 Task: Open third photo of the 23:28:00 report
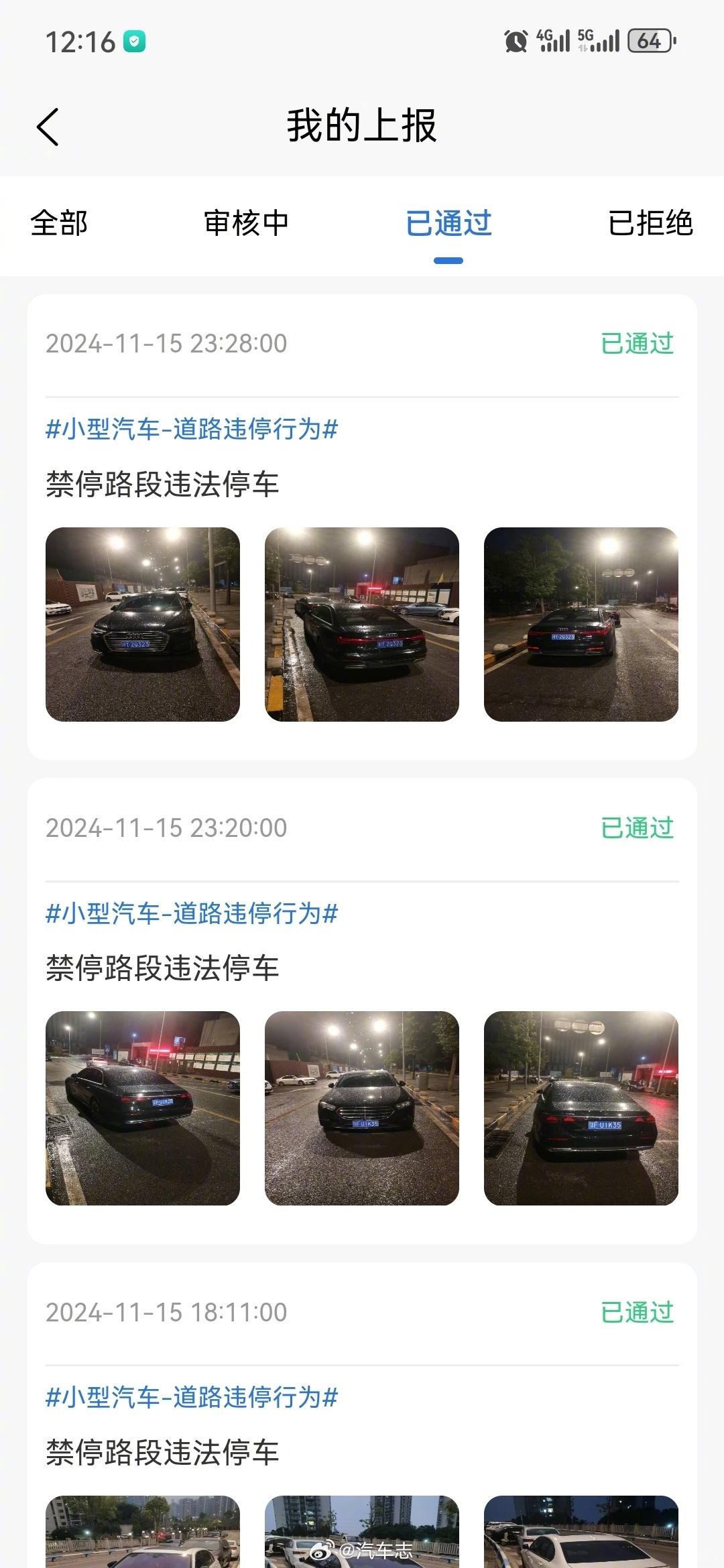tap(581, 624)
